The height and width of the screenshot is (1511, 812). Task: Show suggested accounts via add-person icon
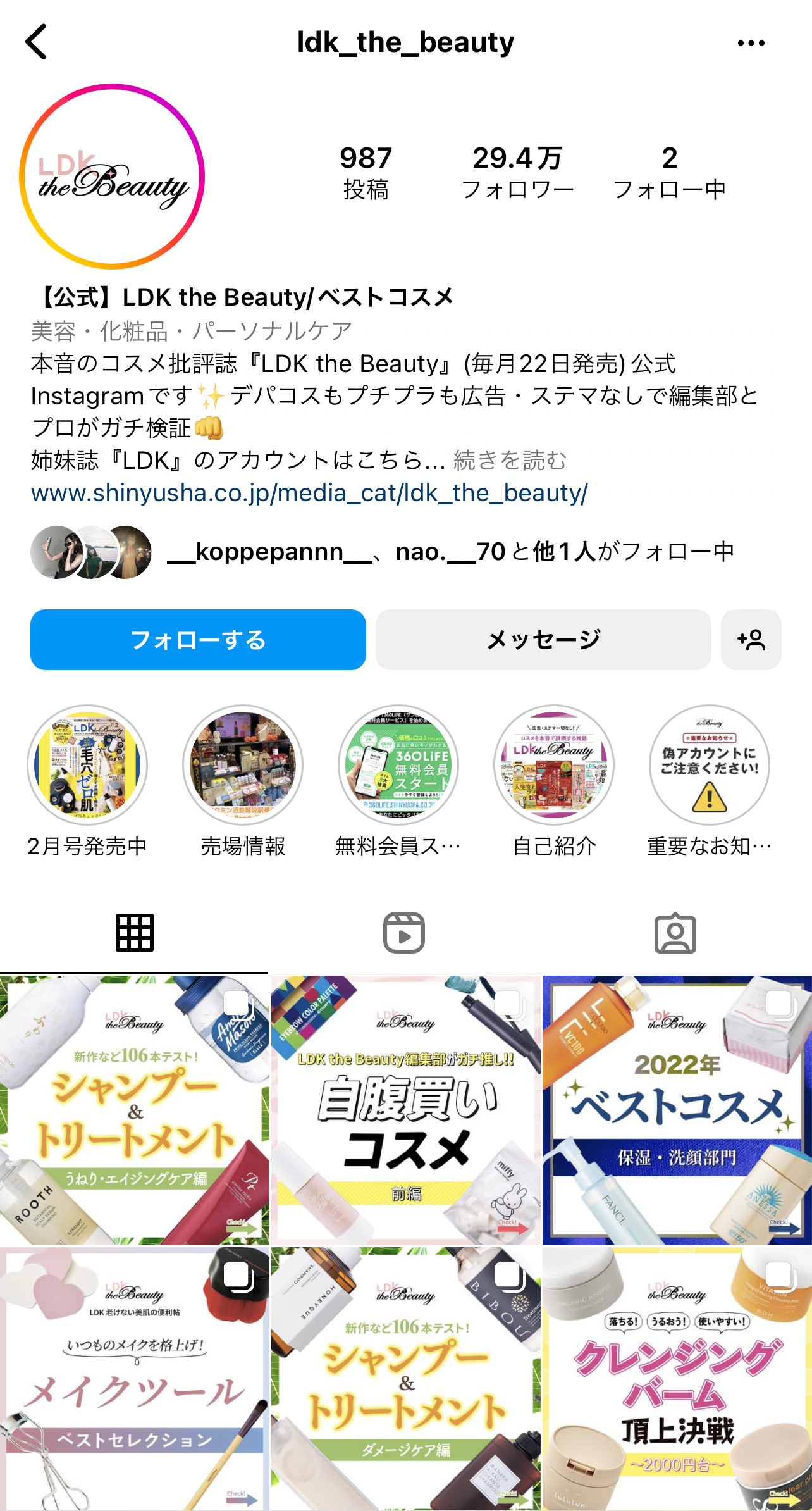751,640
